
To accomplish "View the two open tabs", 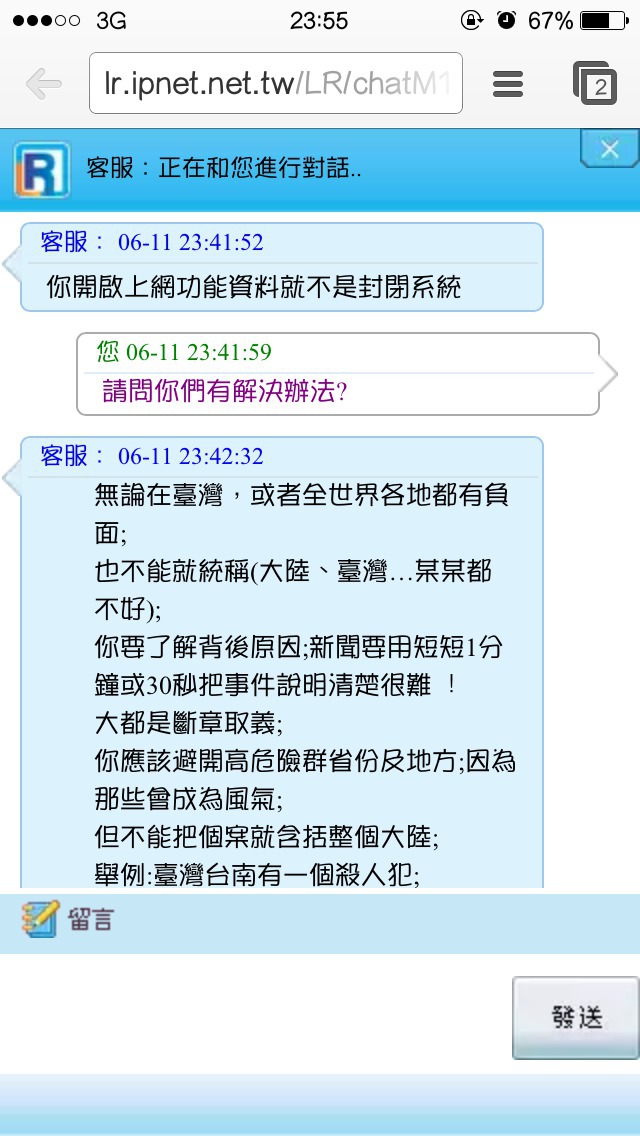I will pos(594,83).
